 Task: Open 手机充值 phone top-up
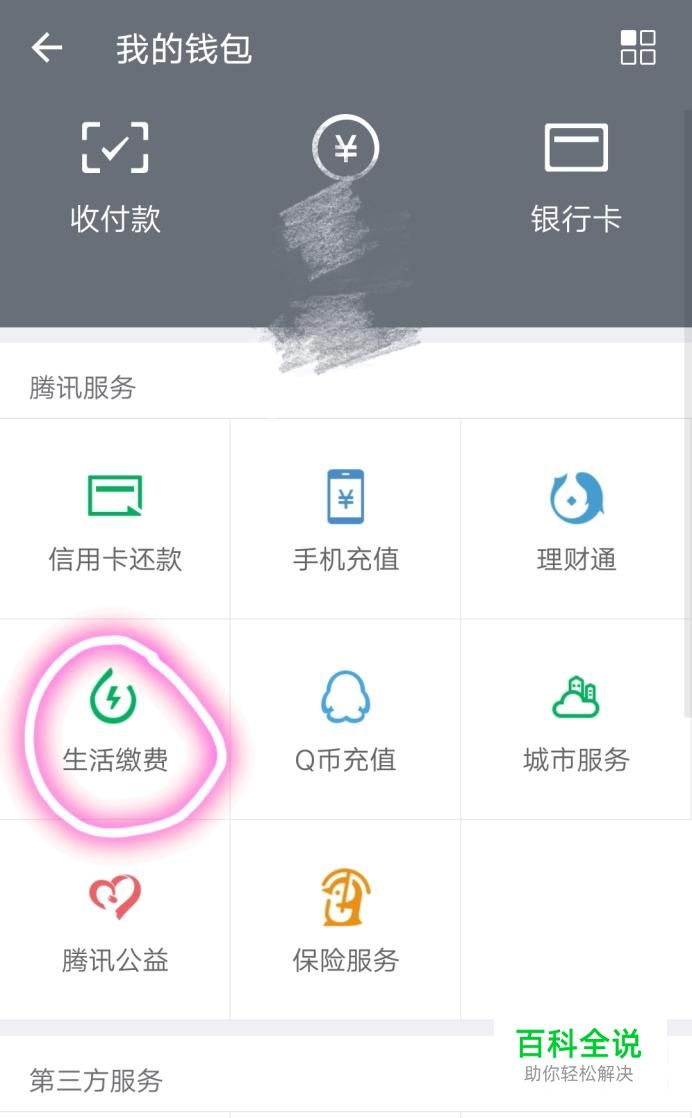click(x=345, y=520)
